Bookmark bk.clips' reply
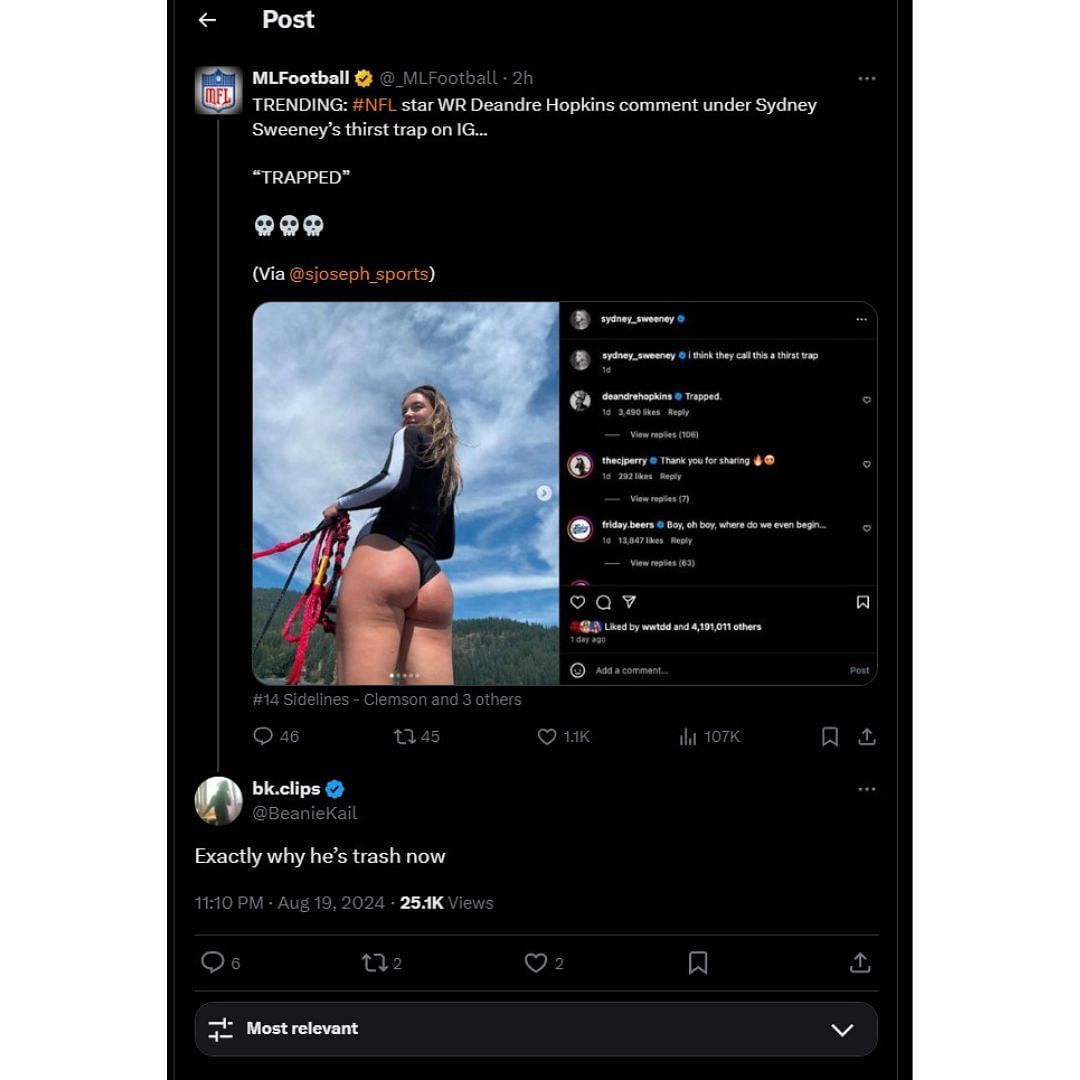 pos(698,962)
